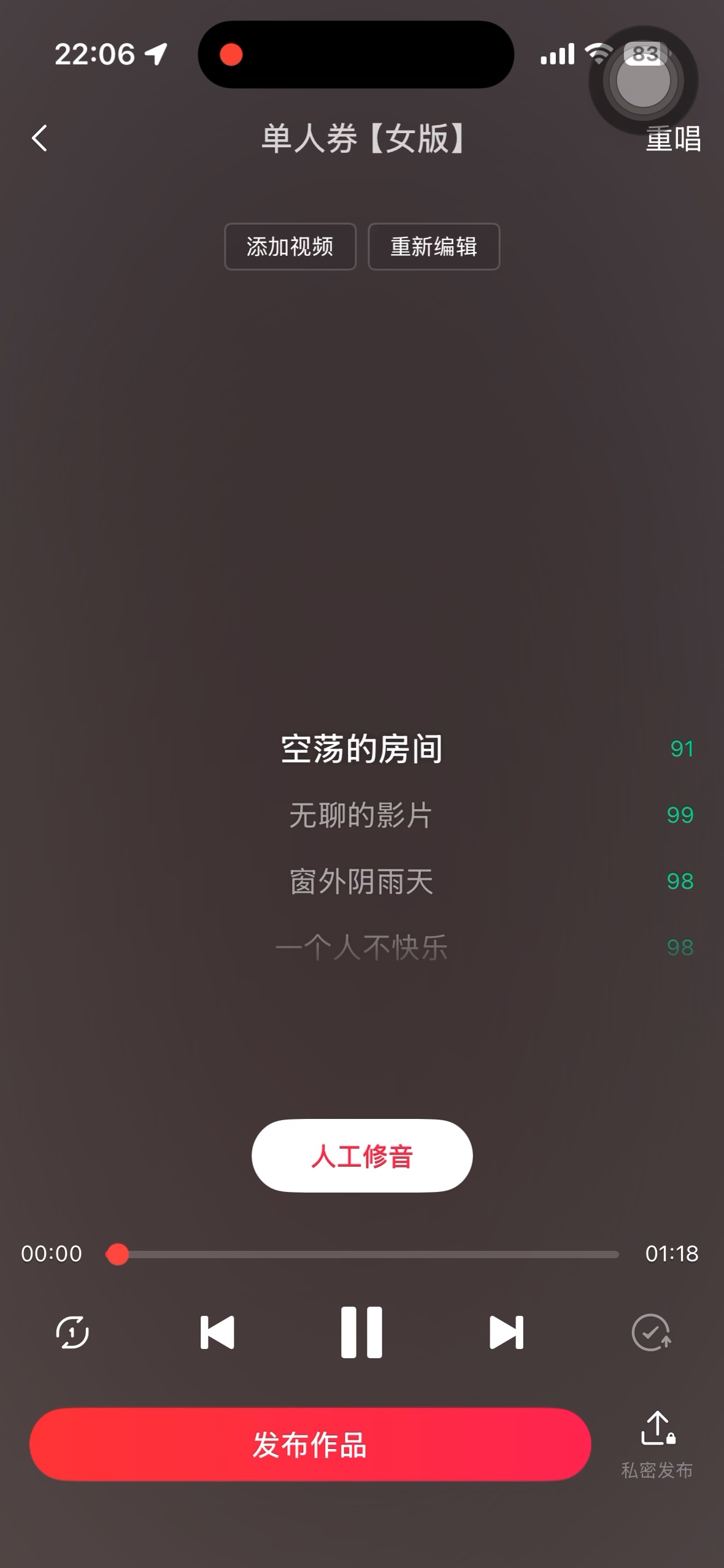This screenshot has height=1568, width=724.
Task: Pause the playback
Action: click(x=362, y=1332)
